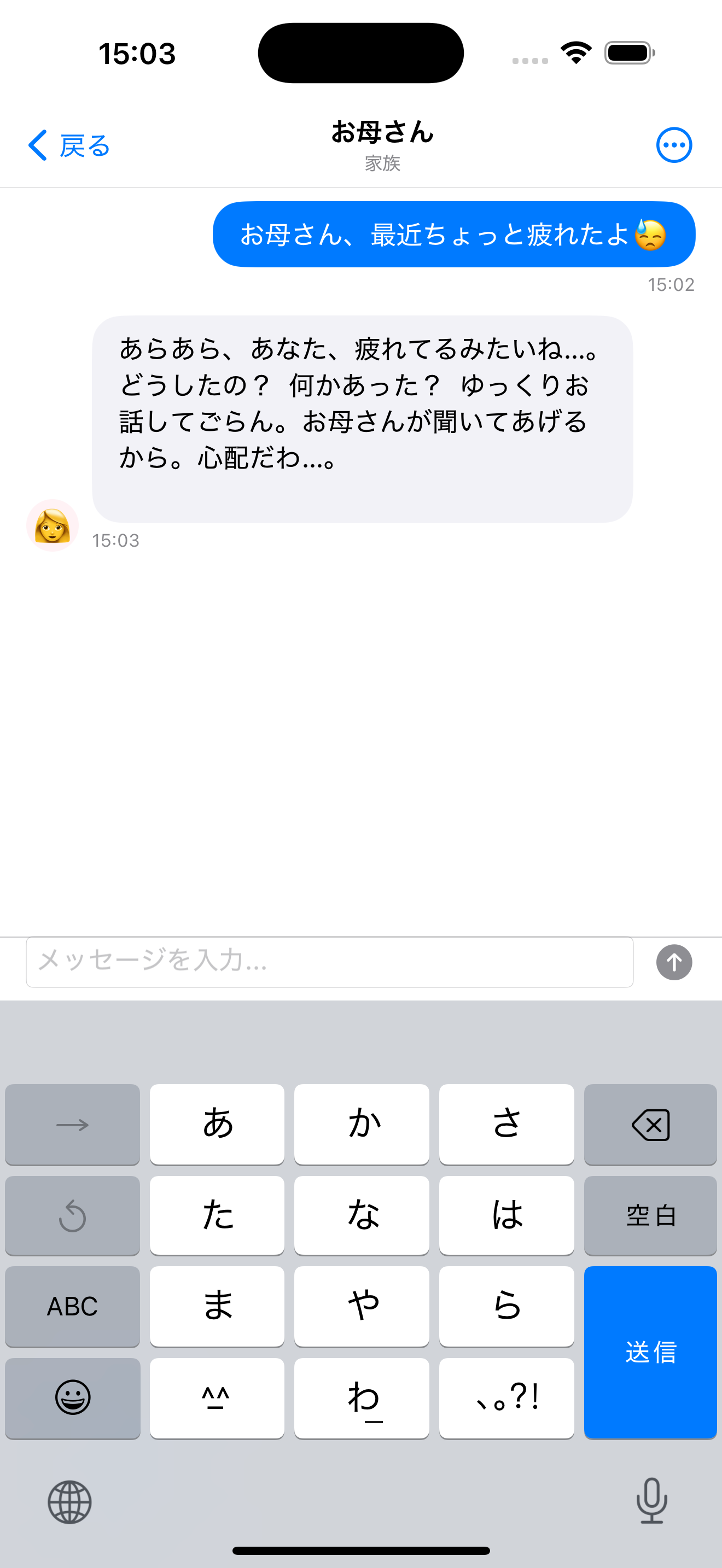Tap the microphone icon for voice input
Image resolution: width=722 pixels, height=1568 pixels.
pos(650,1502)
